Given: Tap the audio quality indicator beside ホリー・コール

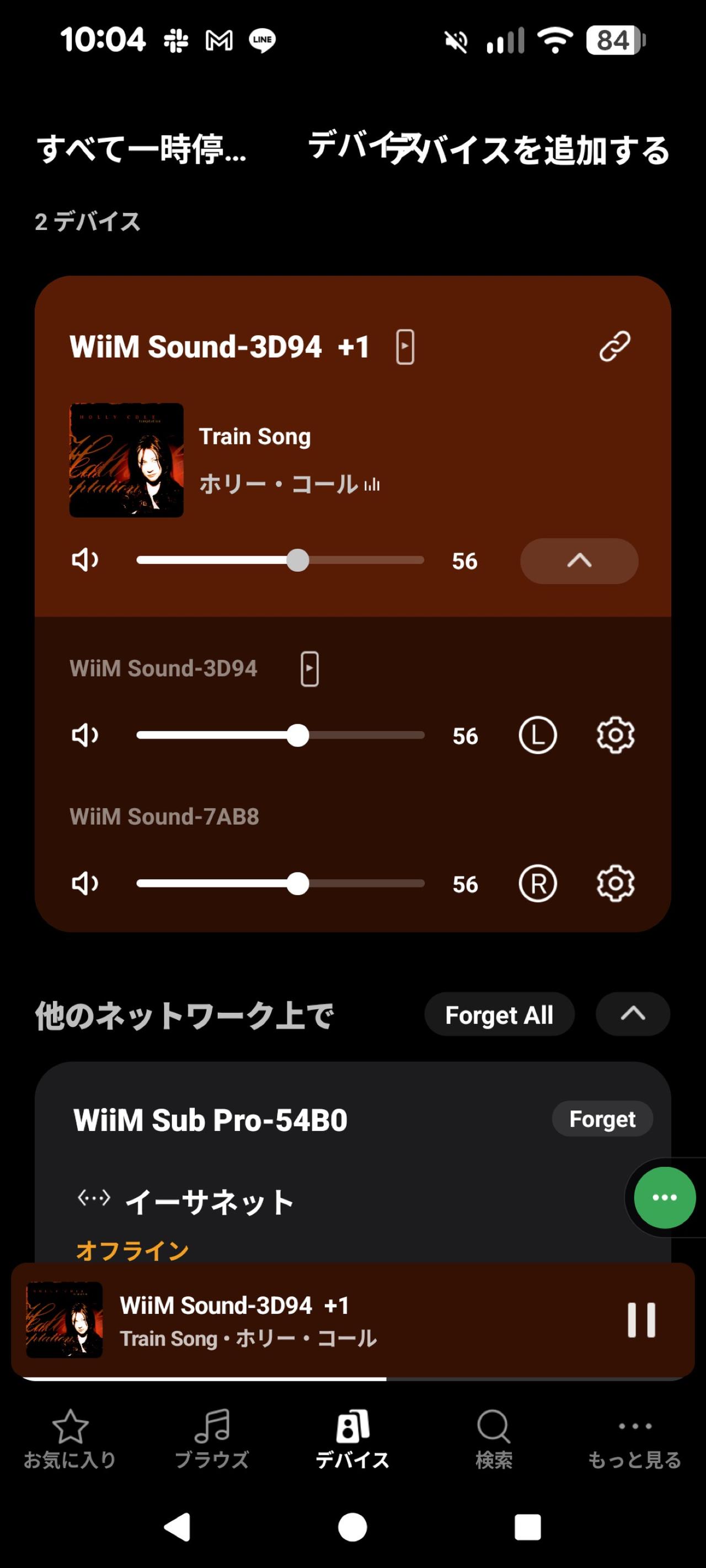Looking at the screenshot, I should pyautogui.click(x=372, y=485).
